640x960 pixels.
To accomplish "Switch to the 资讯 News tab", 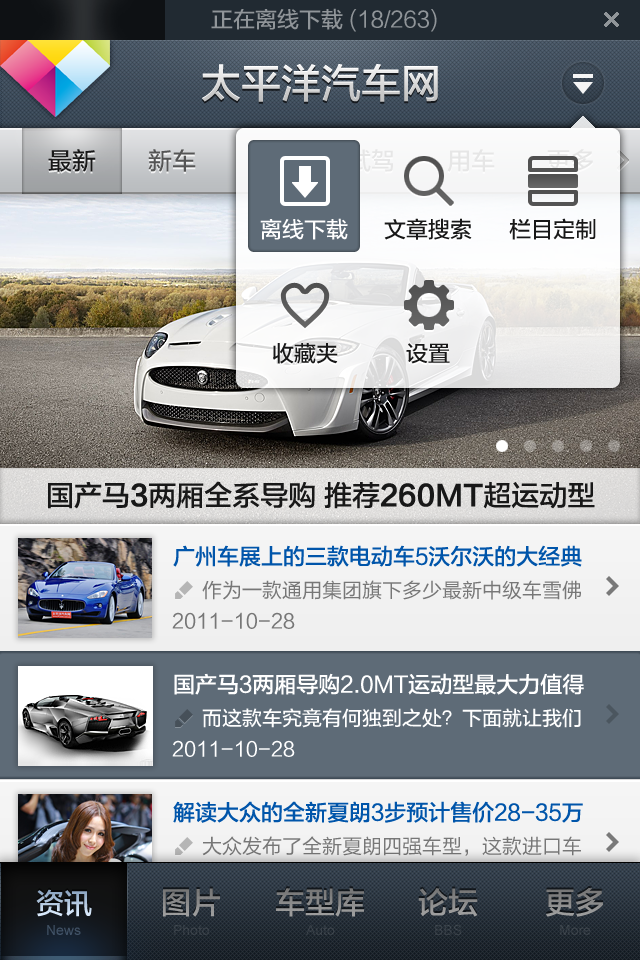I will (x=64, y=911).
